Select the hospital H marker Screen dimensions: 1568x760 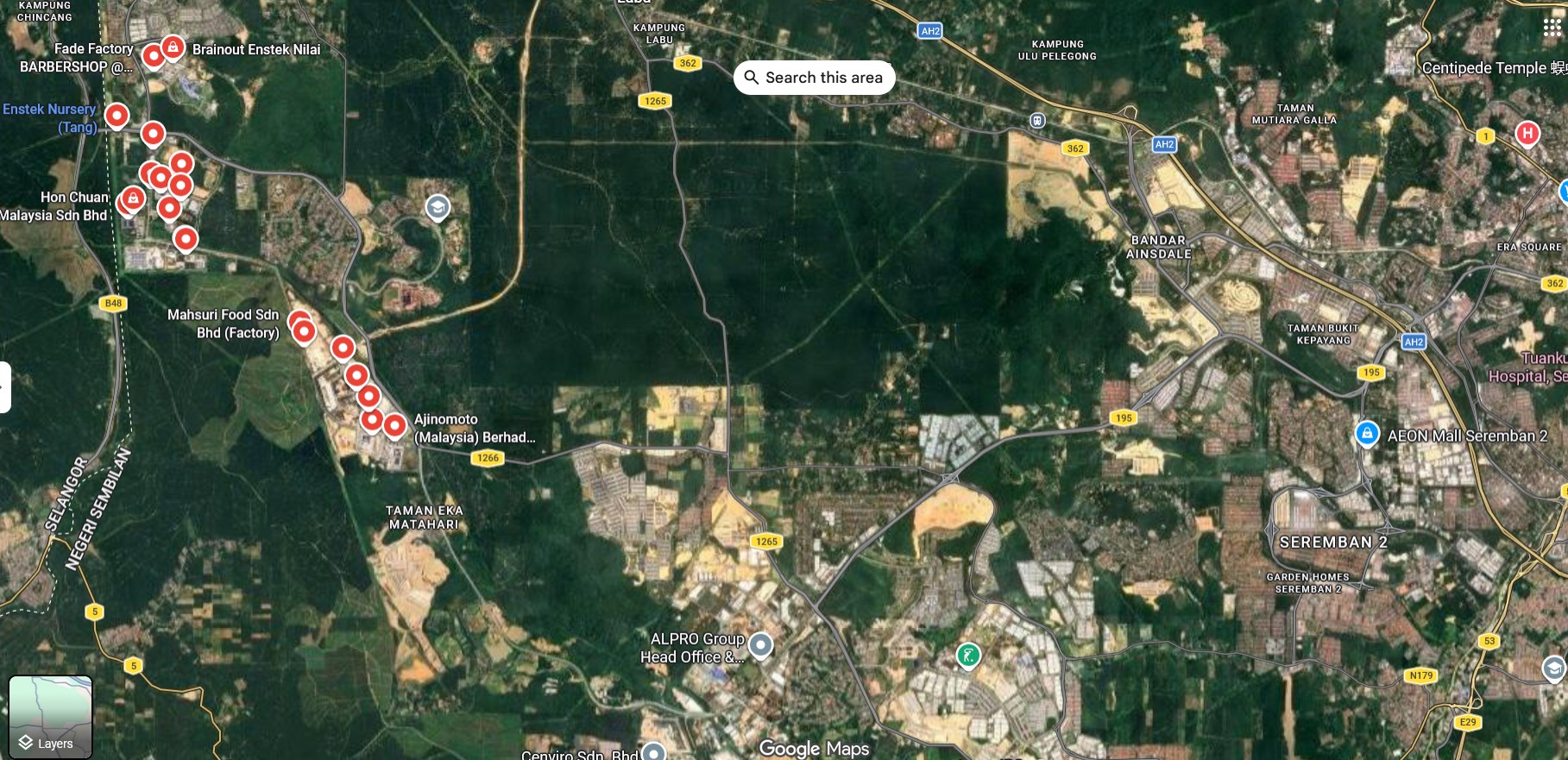click(x=1527, y=134)
